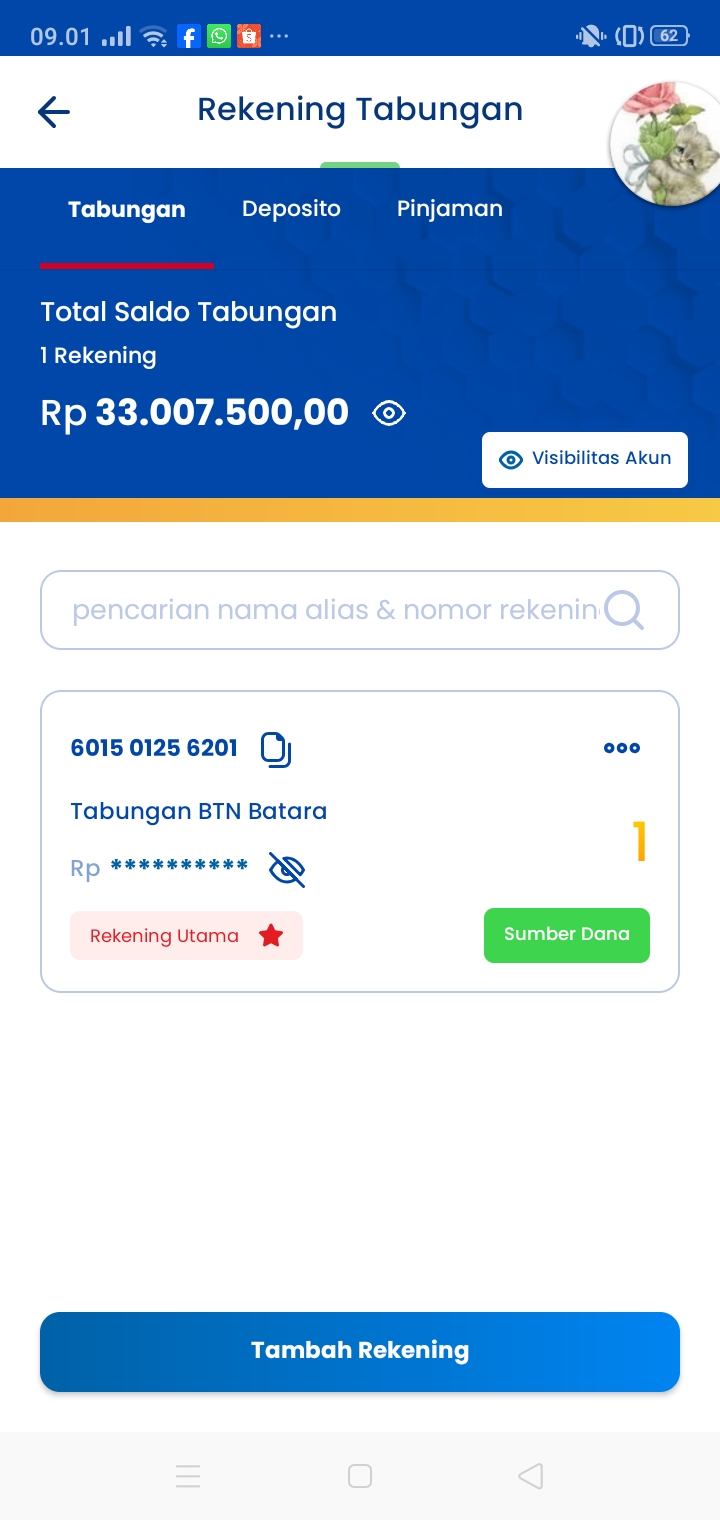Reveal hidden Tabungan BTN Batara balance

click(288, 870)
